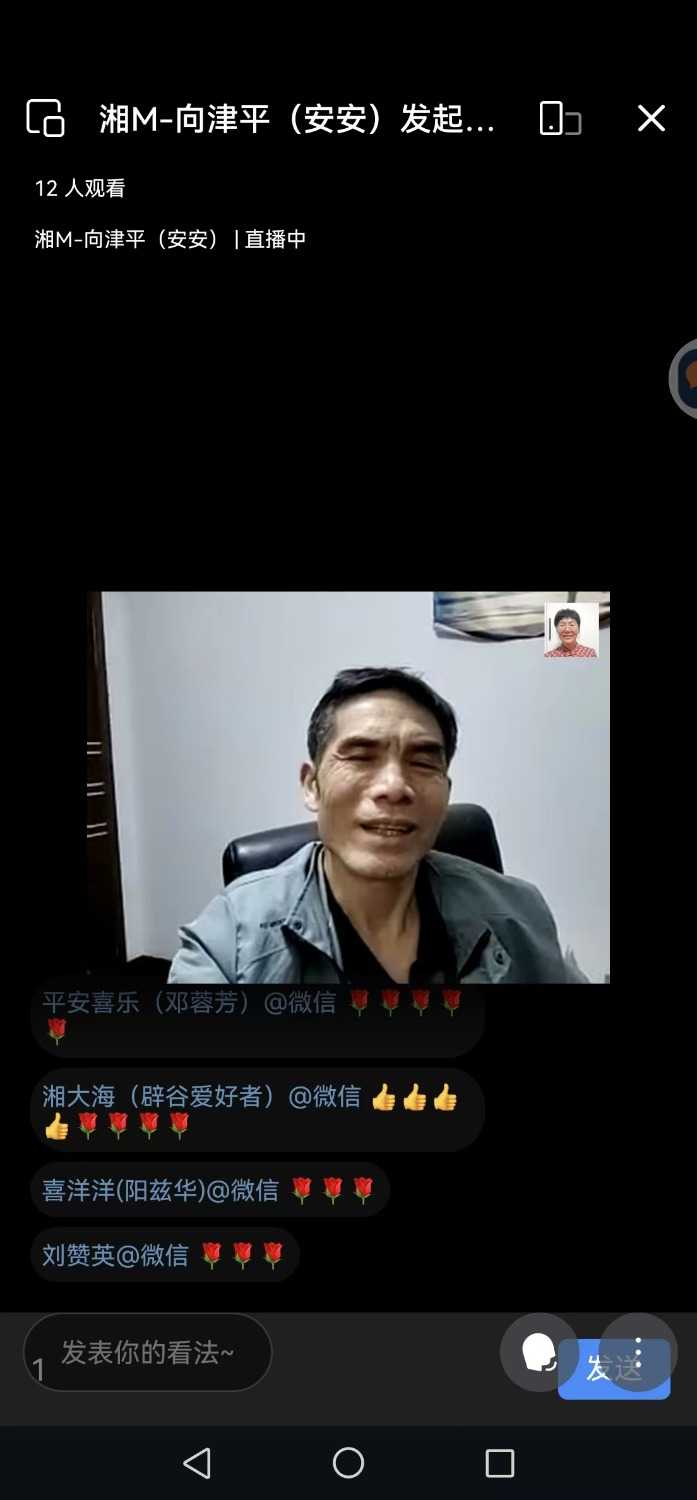The image size is (697, 1500).
Task: Close the live stream viewer
Action: click(x=651, y=118)
